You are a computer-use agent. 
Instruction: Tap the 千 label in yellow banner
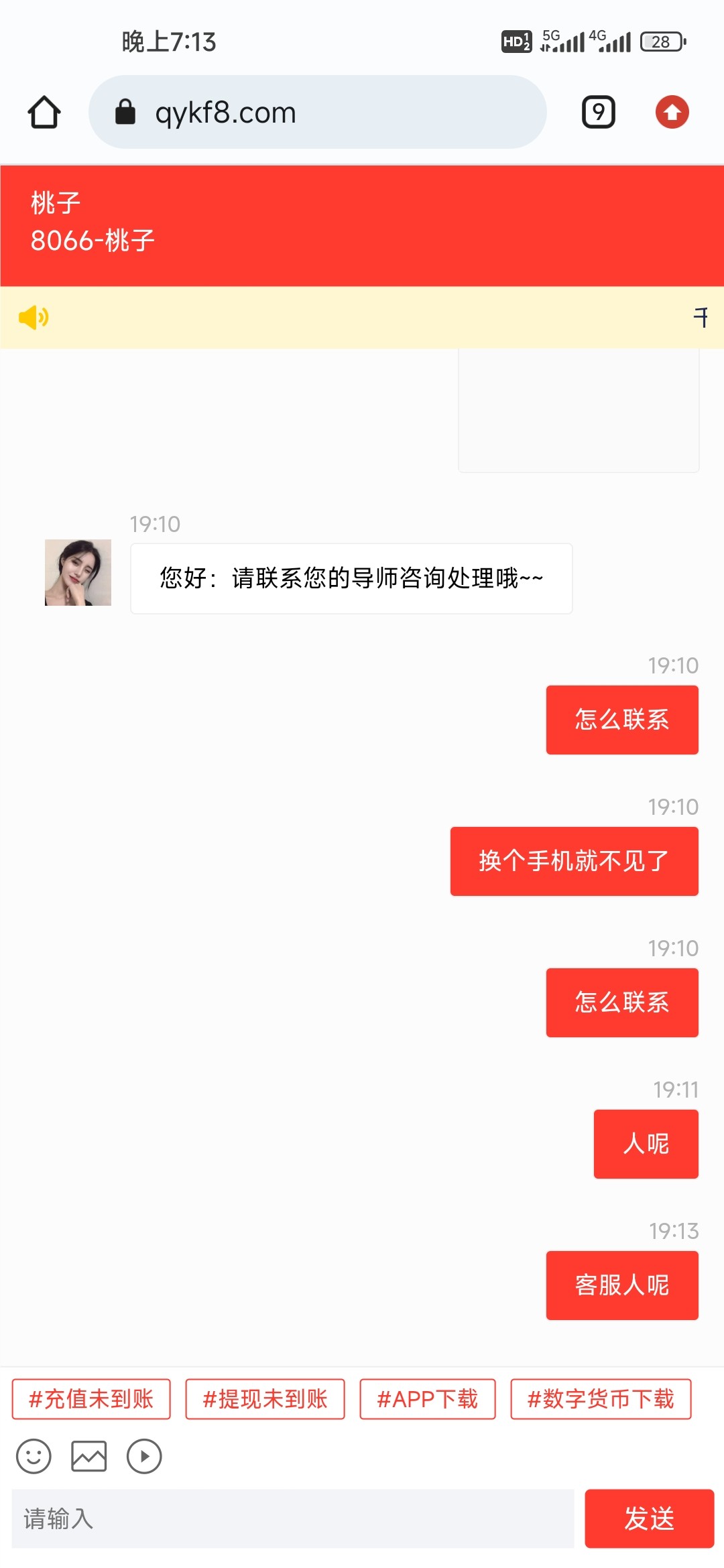coord(700,318)
